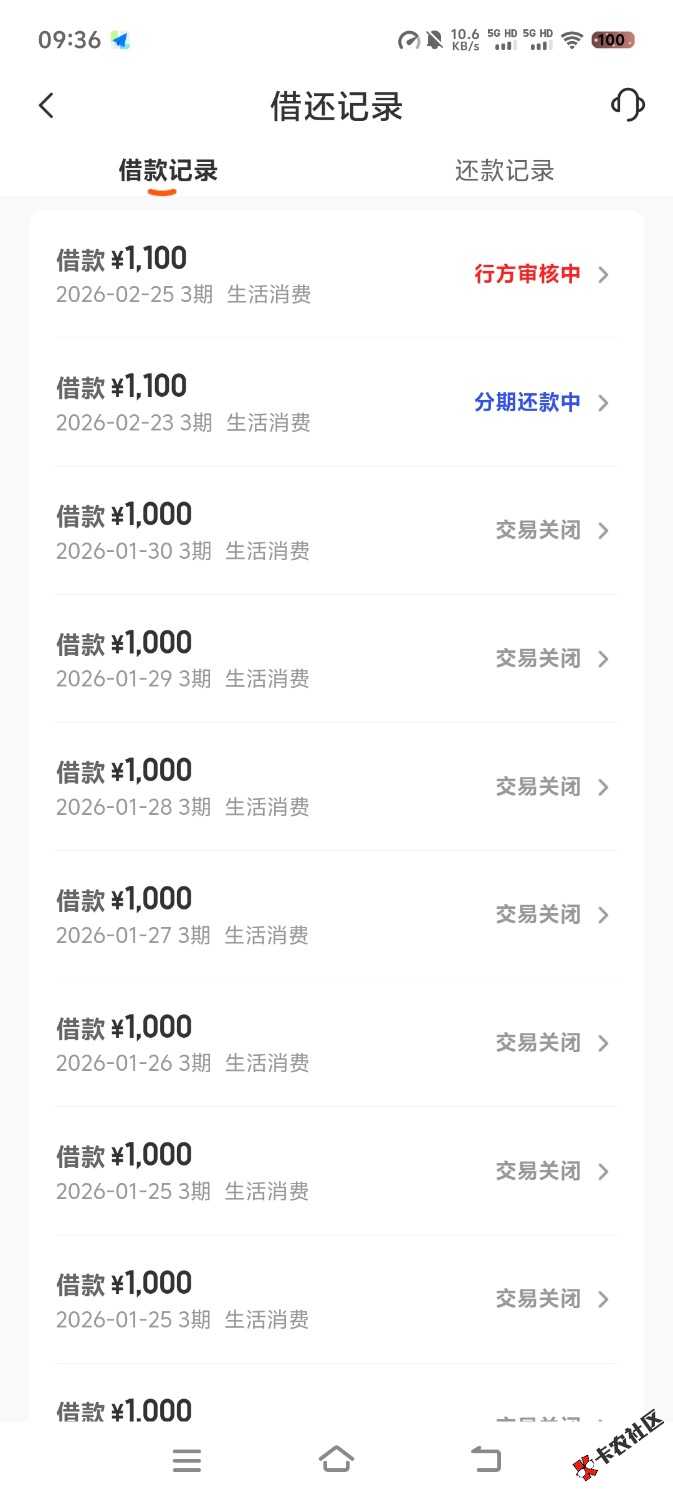Screen dimensions: 673x1500
Task: Select the 借款记录 tab
Action: click(168, 171)
